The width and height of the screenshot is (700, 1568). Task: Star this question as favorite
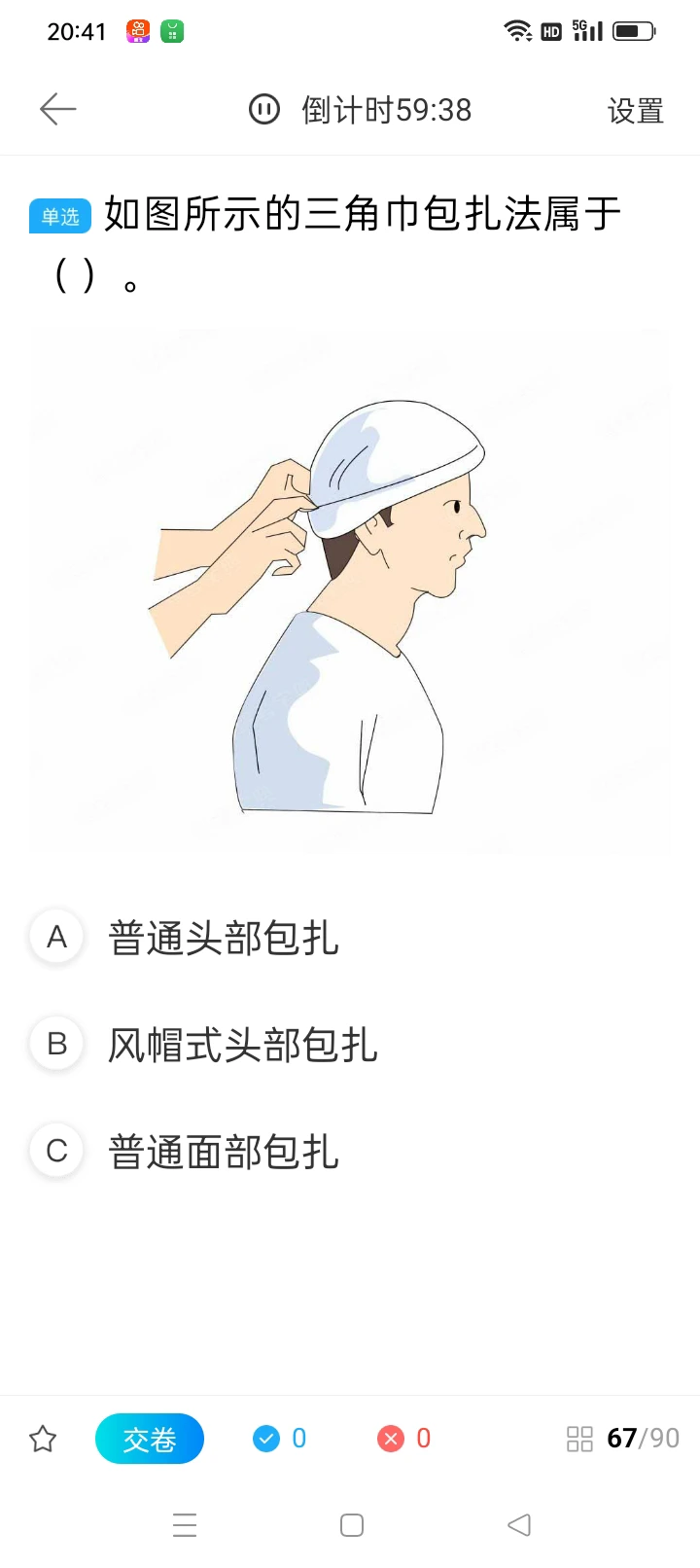pos(43,1439)
